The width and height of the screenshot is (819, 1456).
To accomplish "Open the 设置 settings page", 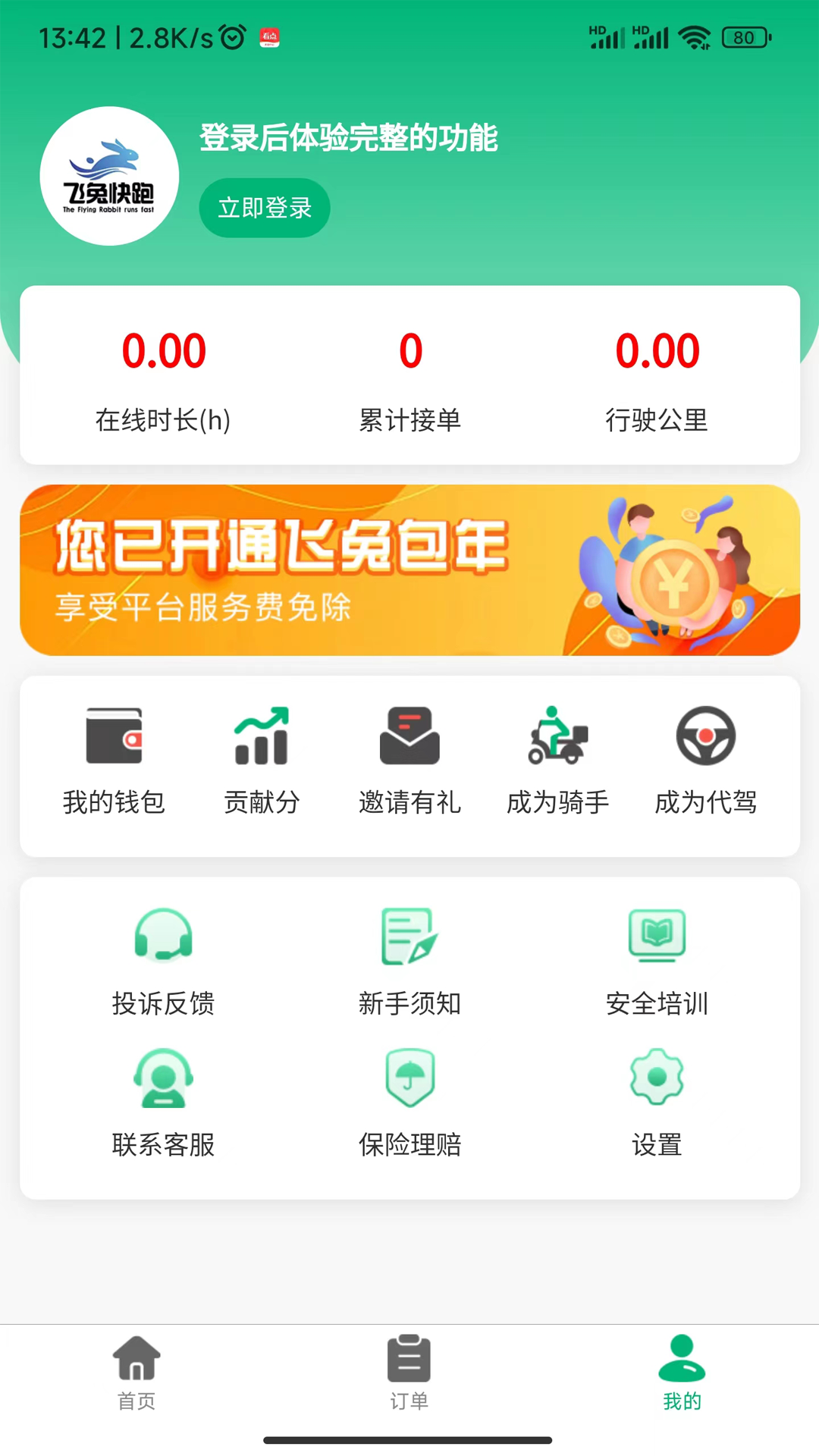I will (x=657, y=1103).
